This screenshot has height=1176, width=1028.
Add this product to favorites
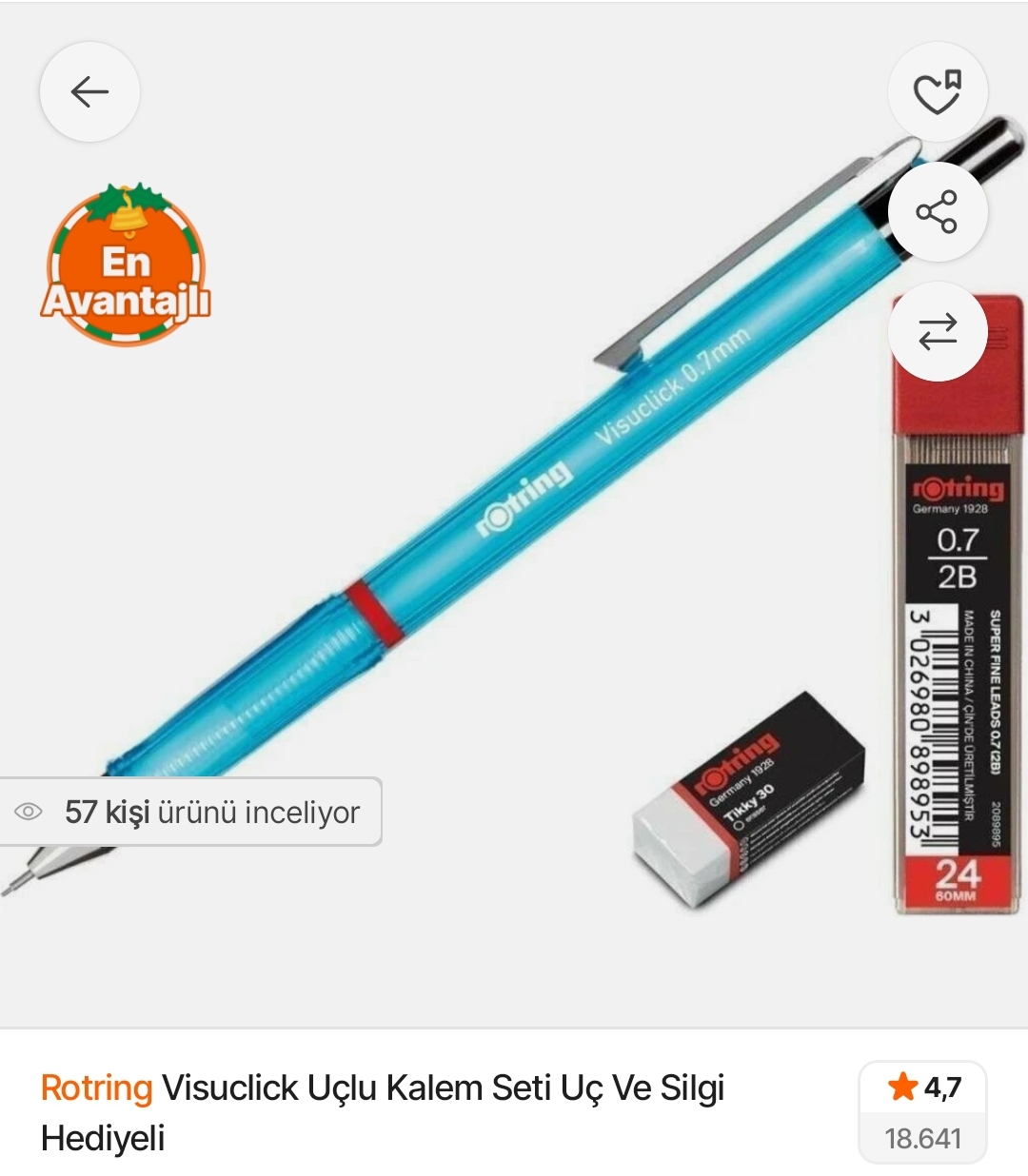click(938, 92)
